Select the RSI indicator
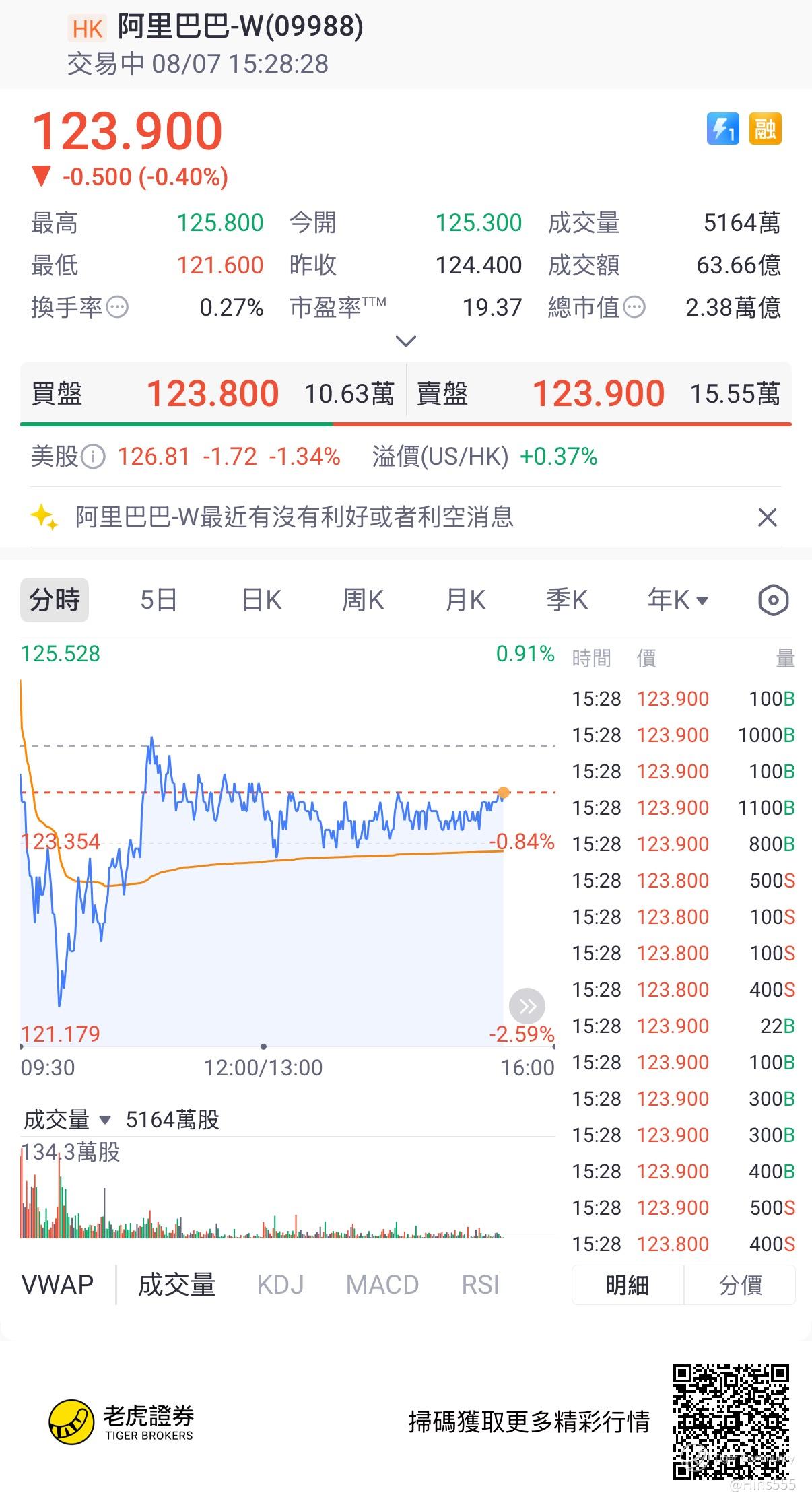Image resolution: width=812 pixels, height=1503 pixels. click(480, 1284)
